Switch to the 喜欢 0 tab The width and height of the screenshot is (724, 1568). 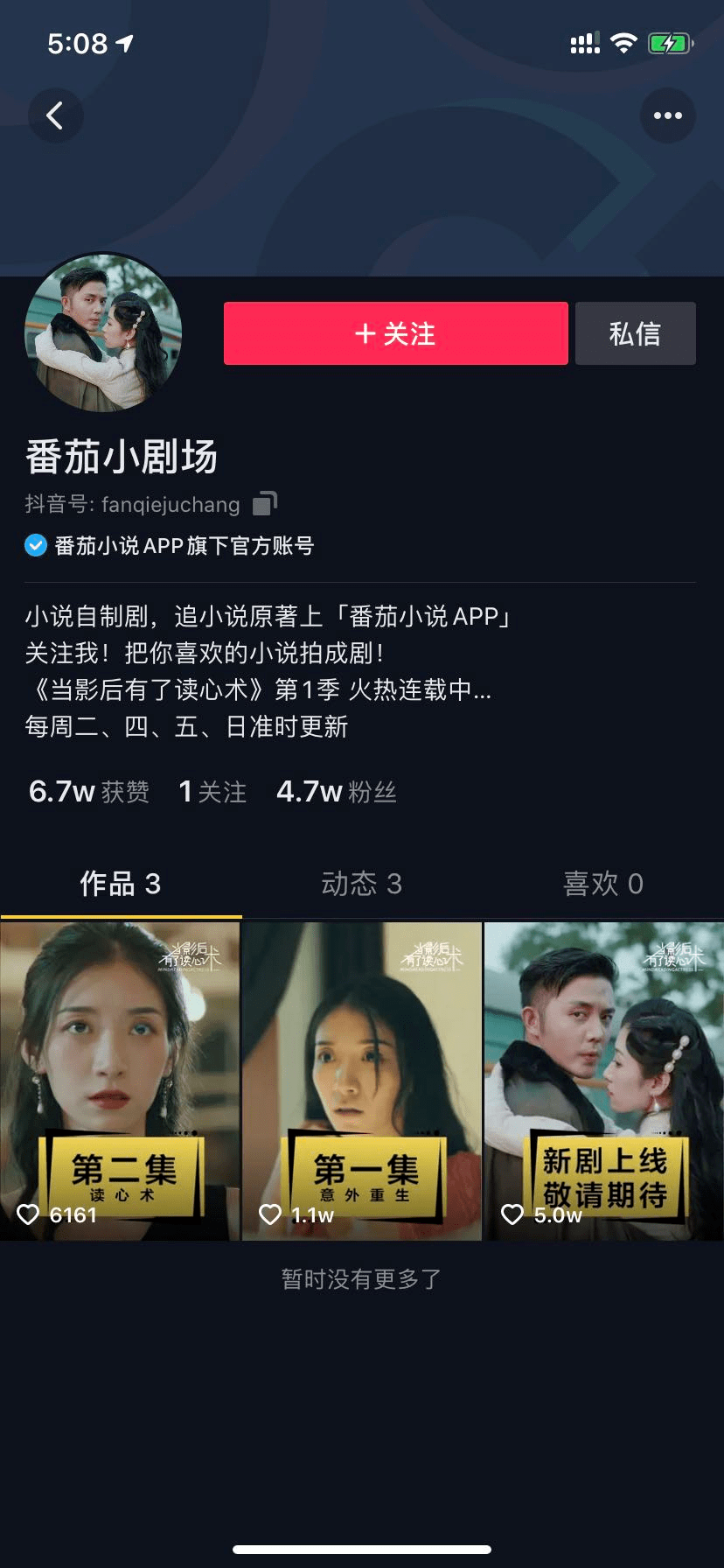(x=602, y=884)
